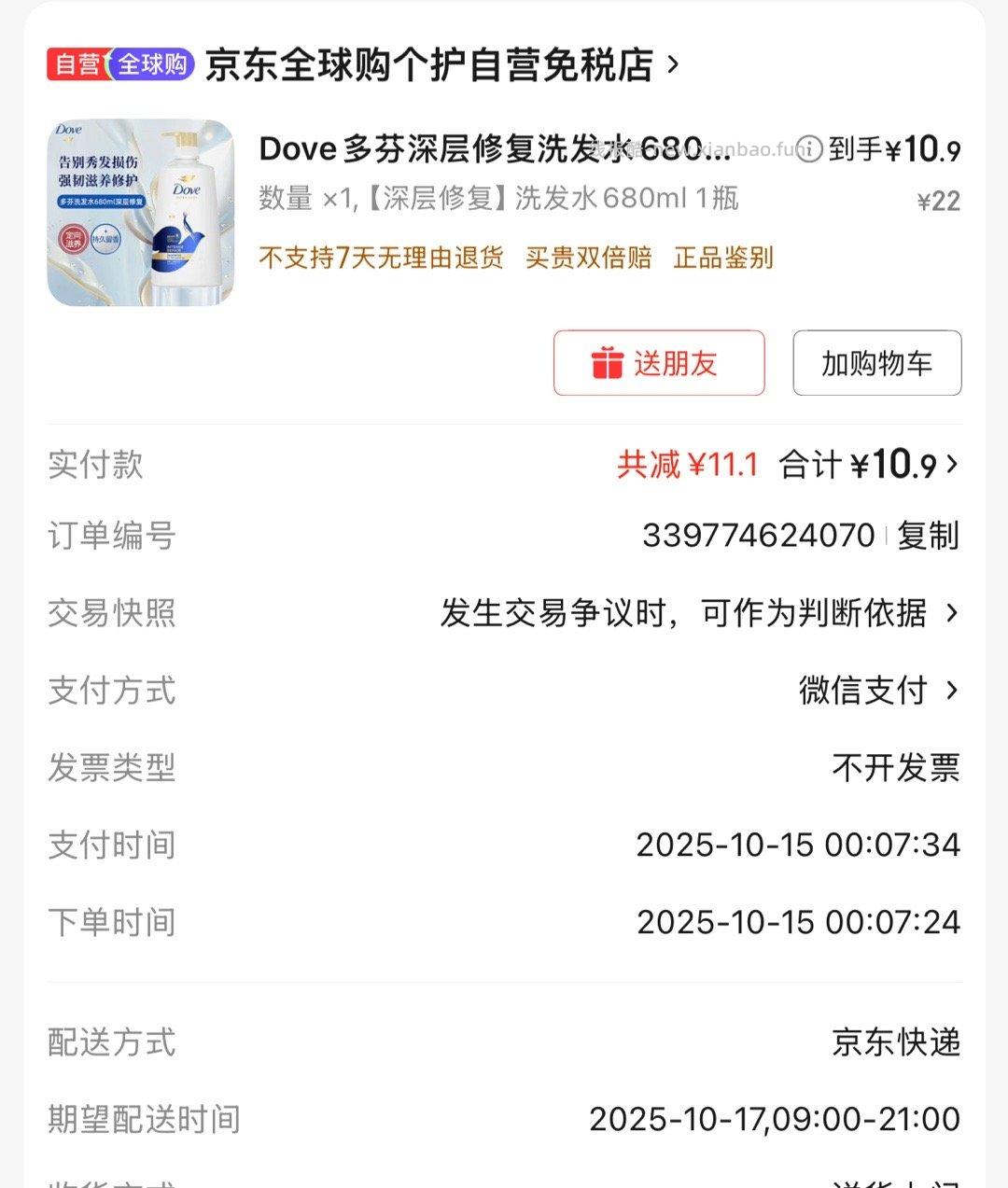Image resolution: width=1008 pixels, height=1188 pixels.
Task: Click the 买贵双倍赔 guarantee label
Action: [x=589, y=258]
